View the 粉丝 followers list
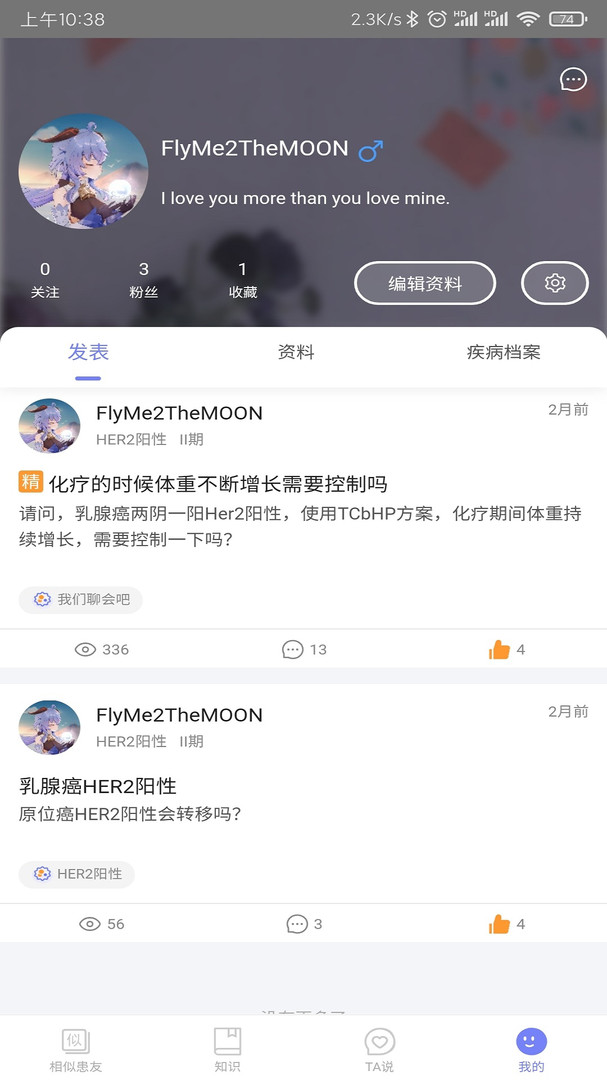607x1080 pixels. click(144, 280)
